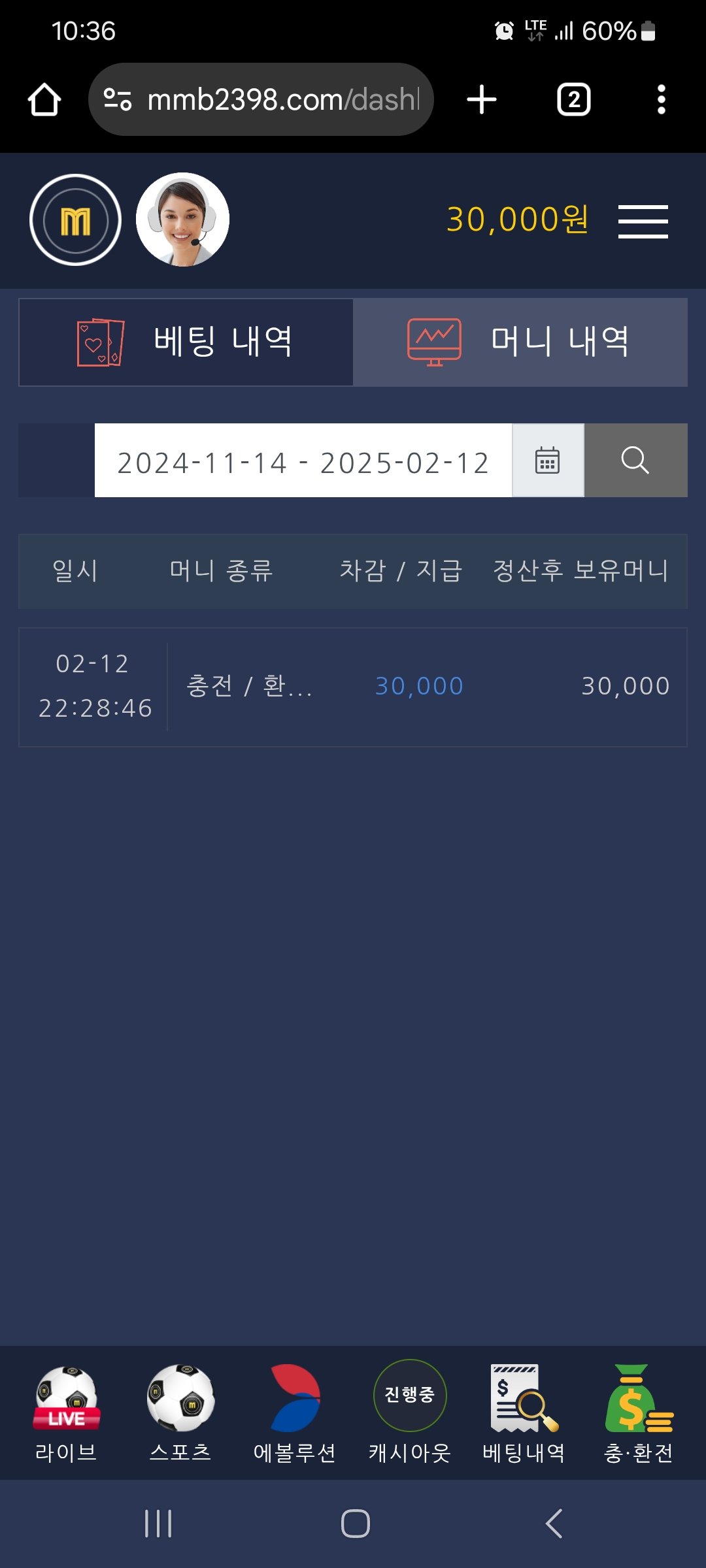Search with the magnifier button

pyautogui.click(x=635, y=461)
